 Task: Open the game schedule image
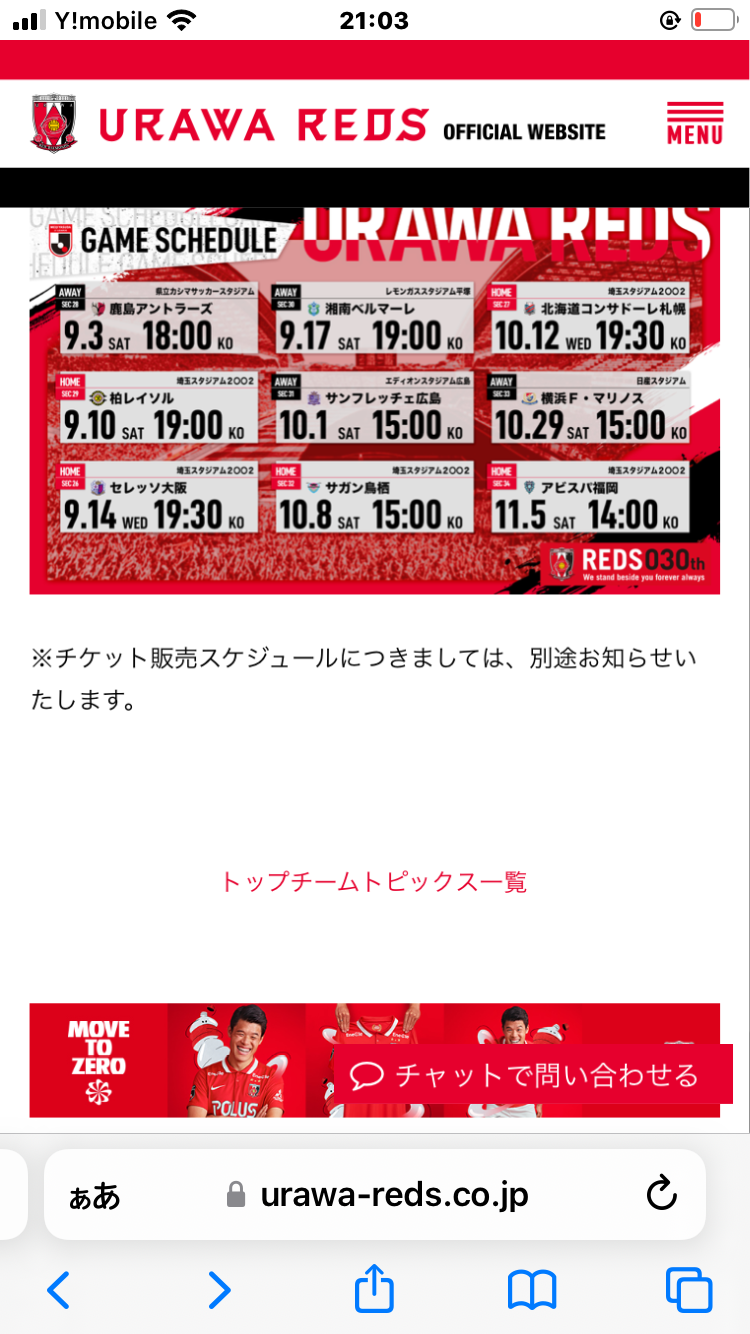coord(374,400)
